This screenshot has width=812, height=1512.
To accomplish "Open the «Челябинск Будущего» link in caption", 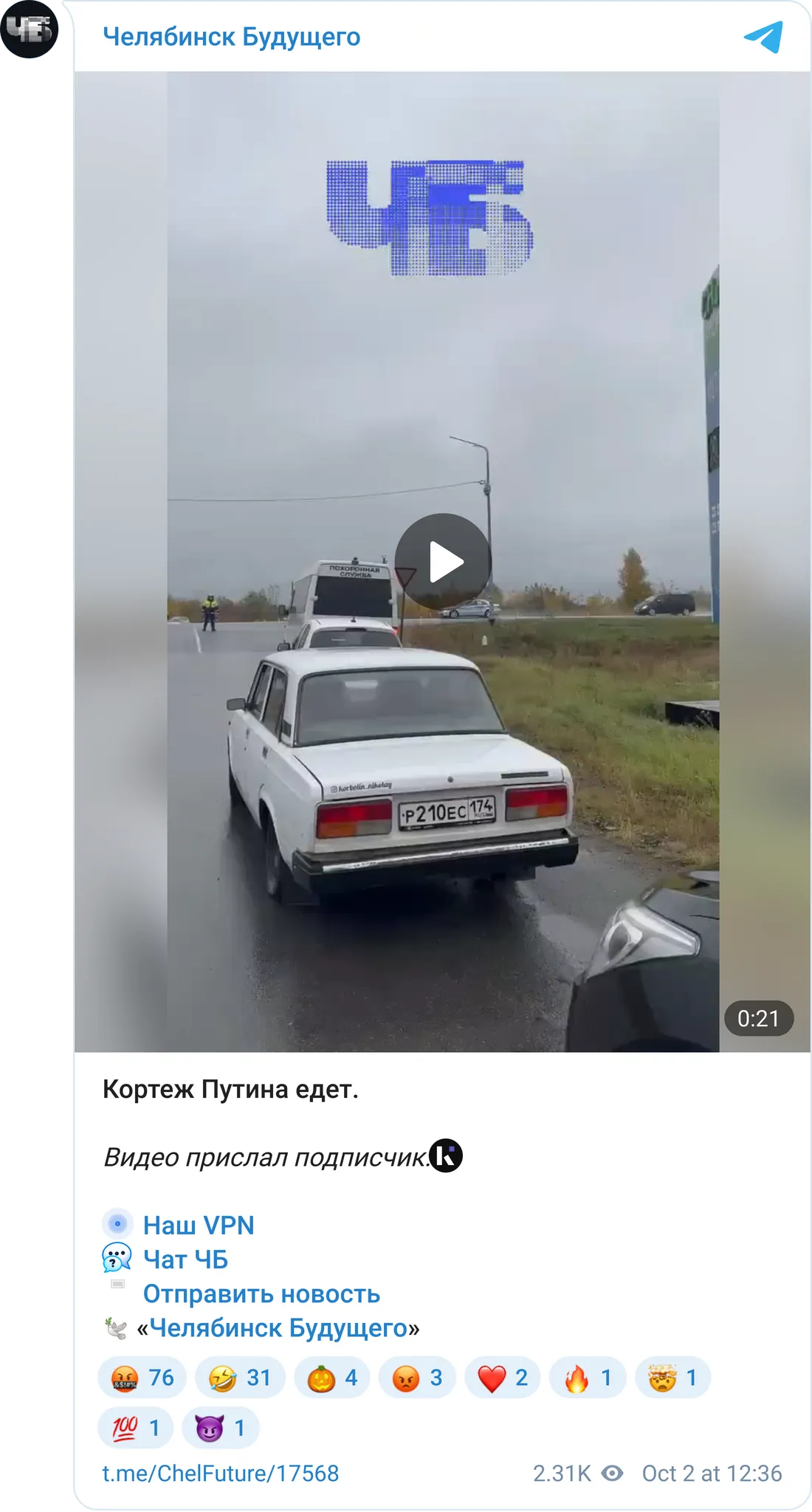I will pyautogui.click(x=279, y=1327).
